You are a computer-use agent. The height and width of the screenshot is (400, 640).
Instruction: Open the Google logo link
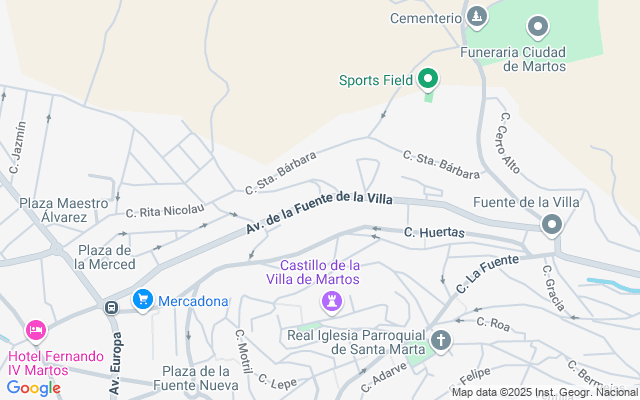pos(34,388)
